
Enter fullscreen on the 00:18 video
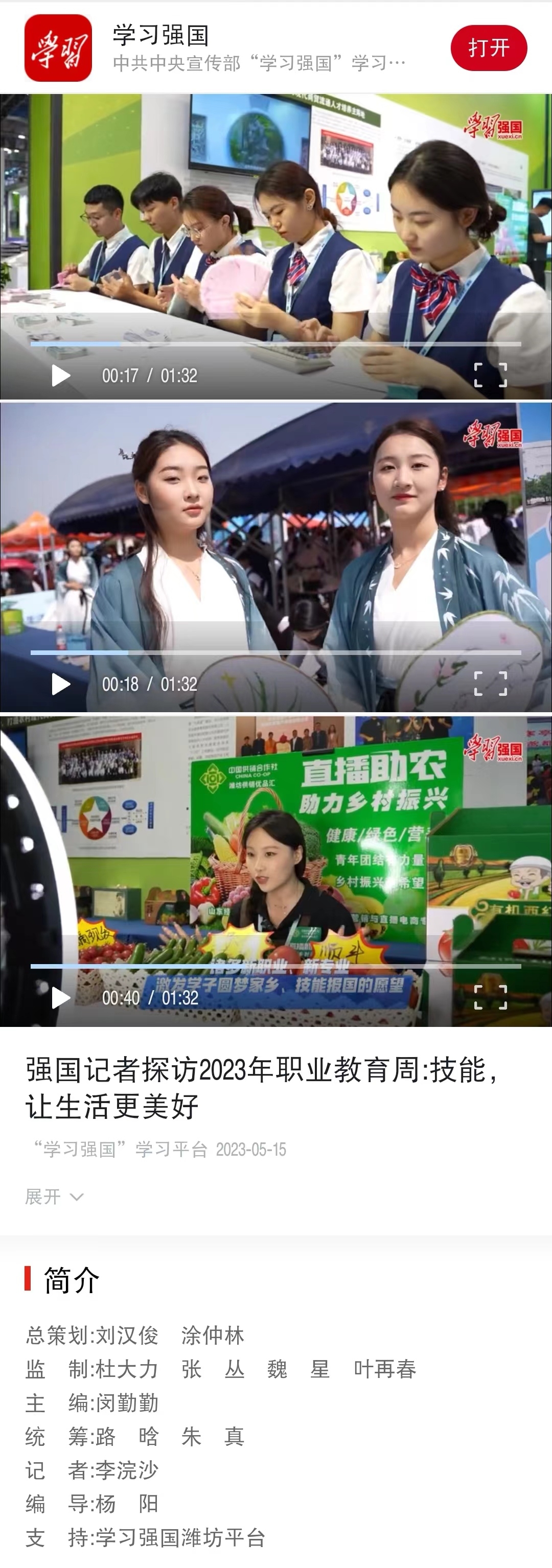(490, 684)
